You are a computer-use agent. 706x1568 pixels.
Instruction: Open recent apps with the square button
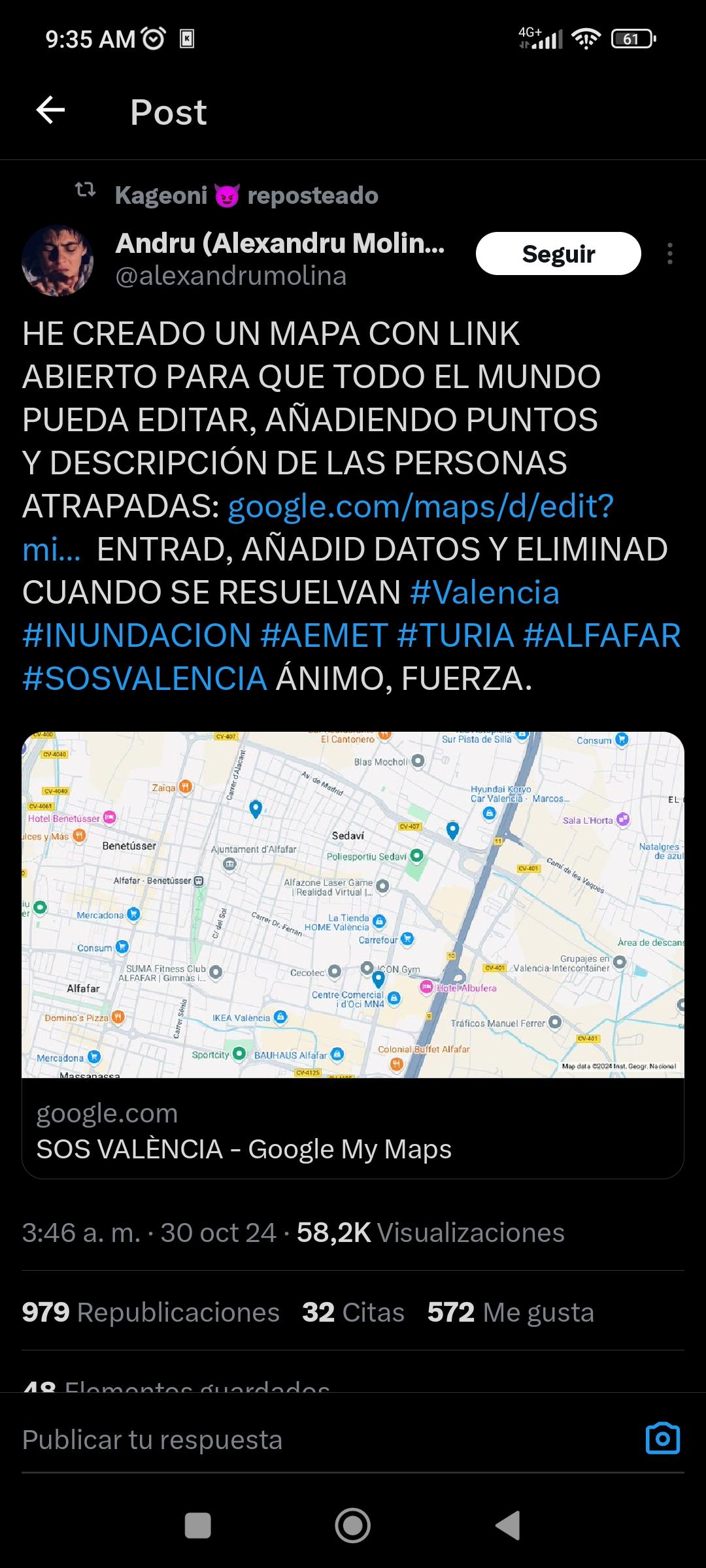198,1526
